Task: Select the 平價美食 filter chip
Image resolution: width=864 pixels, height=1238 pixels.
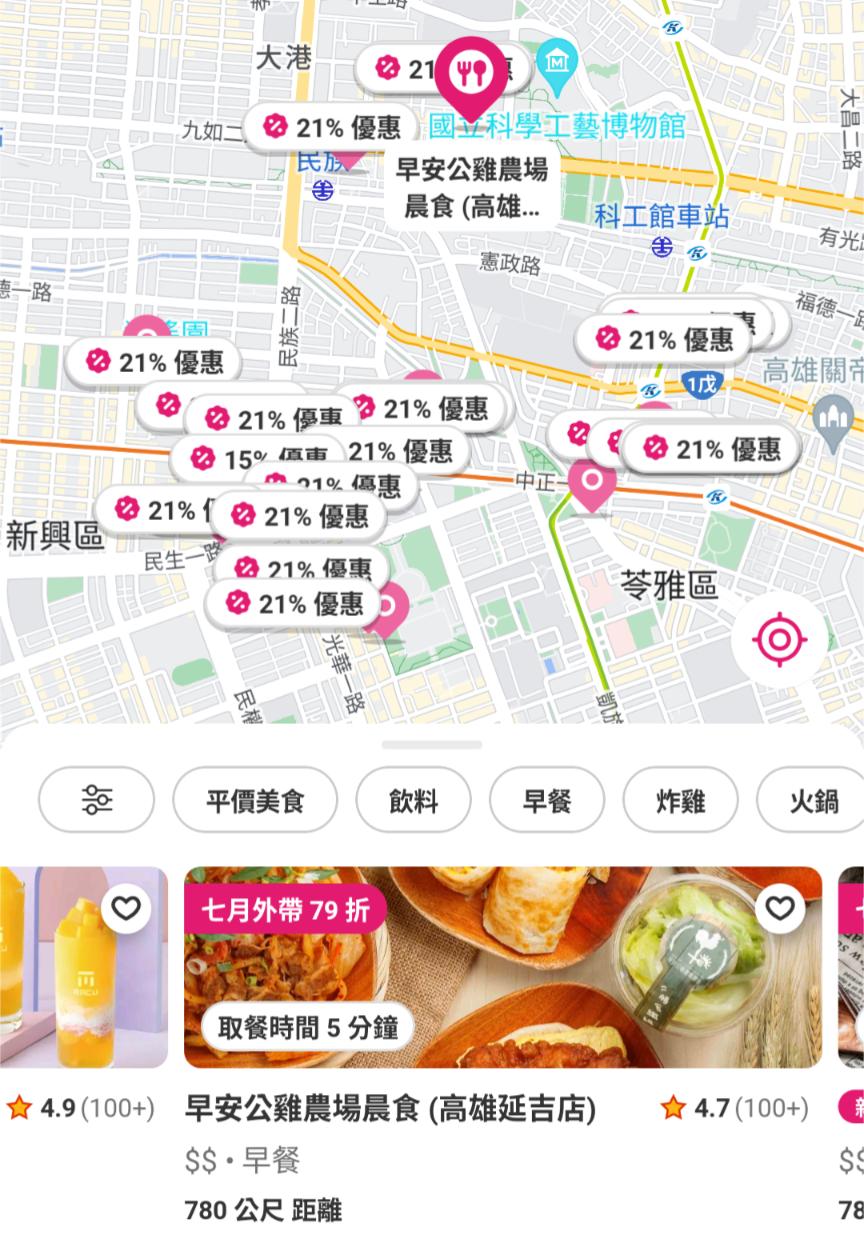Action: click(255, 800)
